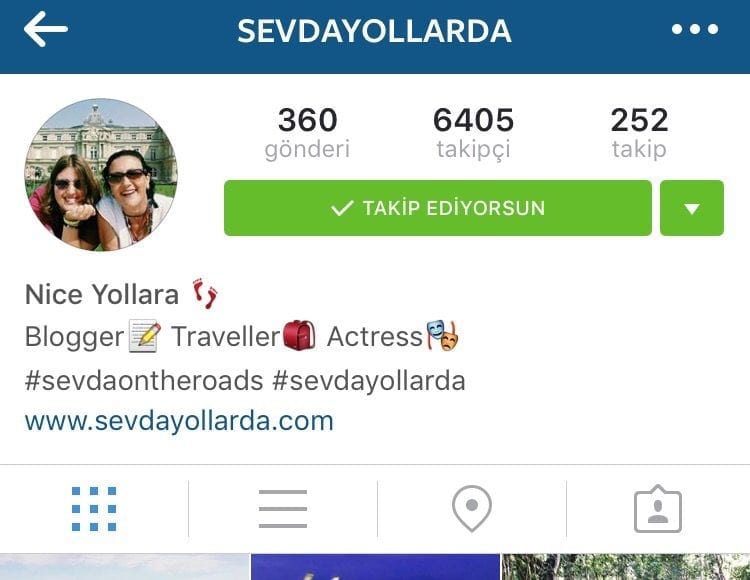
Task: Open the tagged photos tab
Action: click(x=658, y=509)
